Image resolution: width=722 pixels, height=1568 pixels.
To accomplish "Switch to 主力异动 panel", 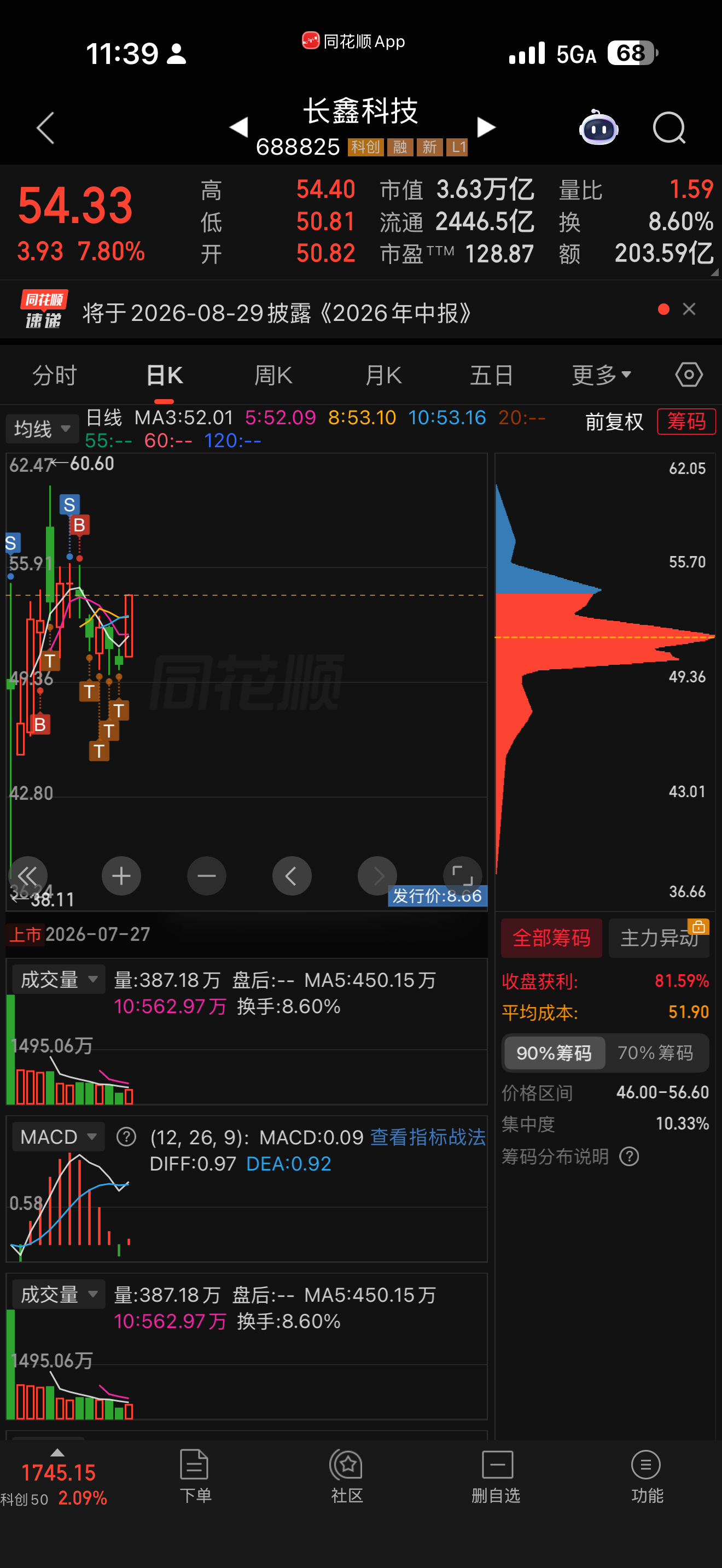I will coord(659,938).
